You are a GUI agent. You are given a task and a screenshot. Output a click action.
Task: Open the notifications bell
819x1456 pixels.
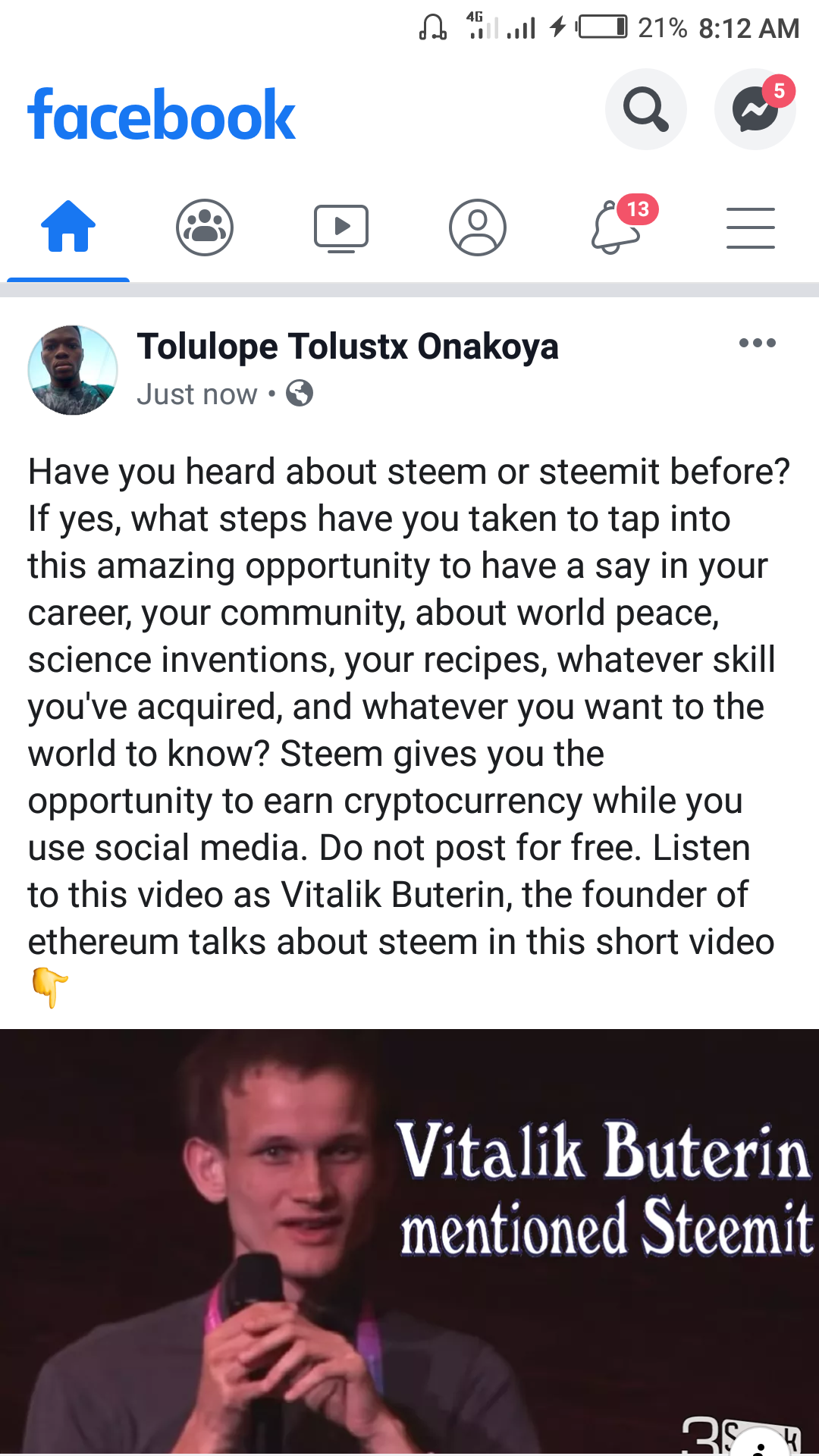(x=616, y=227)
